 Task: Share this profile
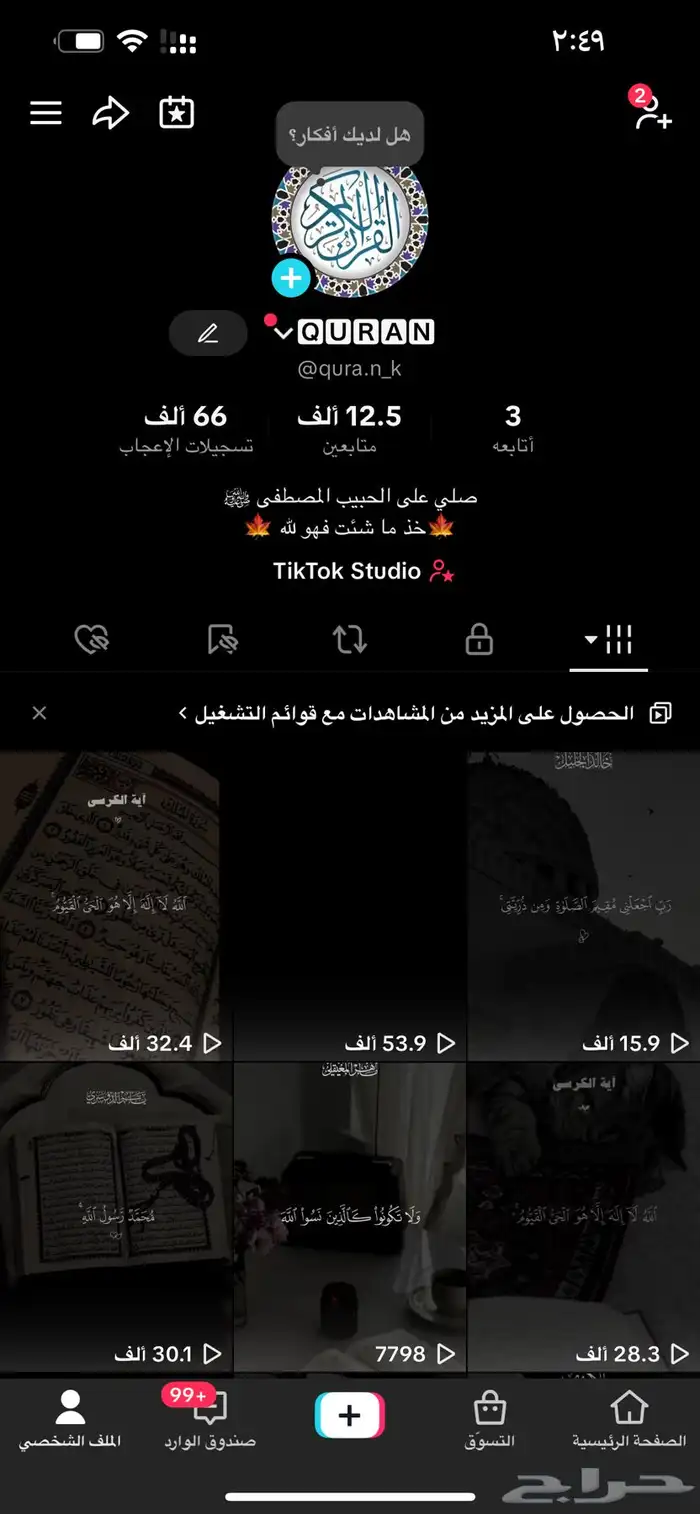pos(110,113)
